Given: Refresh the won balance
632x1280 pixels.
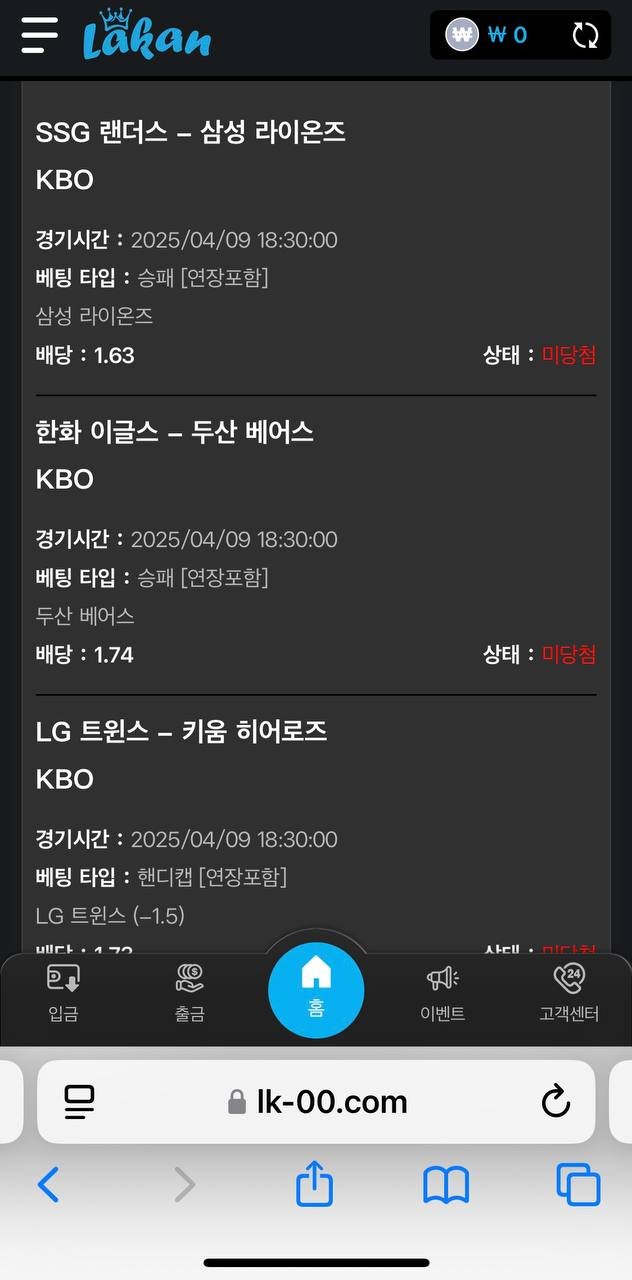Looking at the screenshot, I should click(585, 35).
